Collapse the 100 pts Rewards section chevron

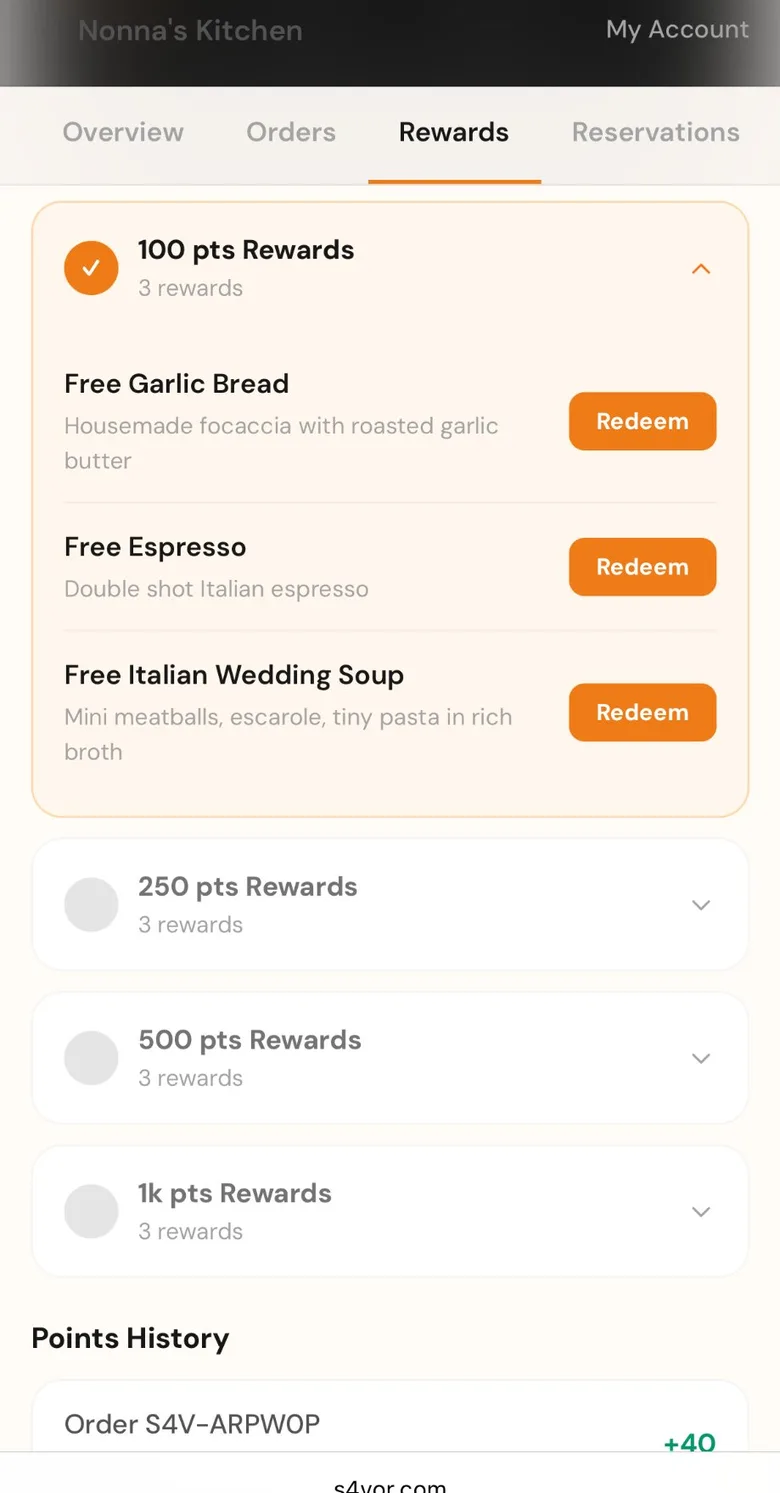(x=701, y=268)
